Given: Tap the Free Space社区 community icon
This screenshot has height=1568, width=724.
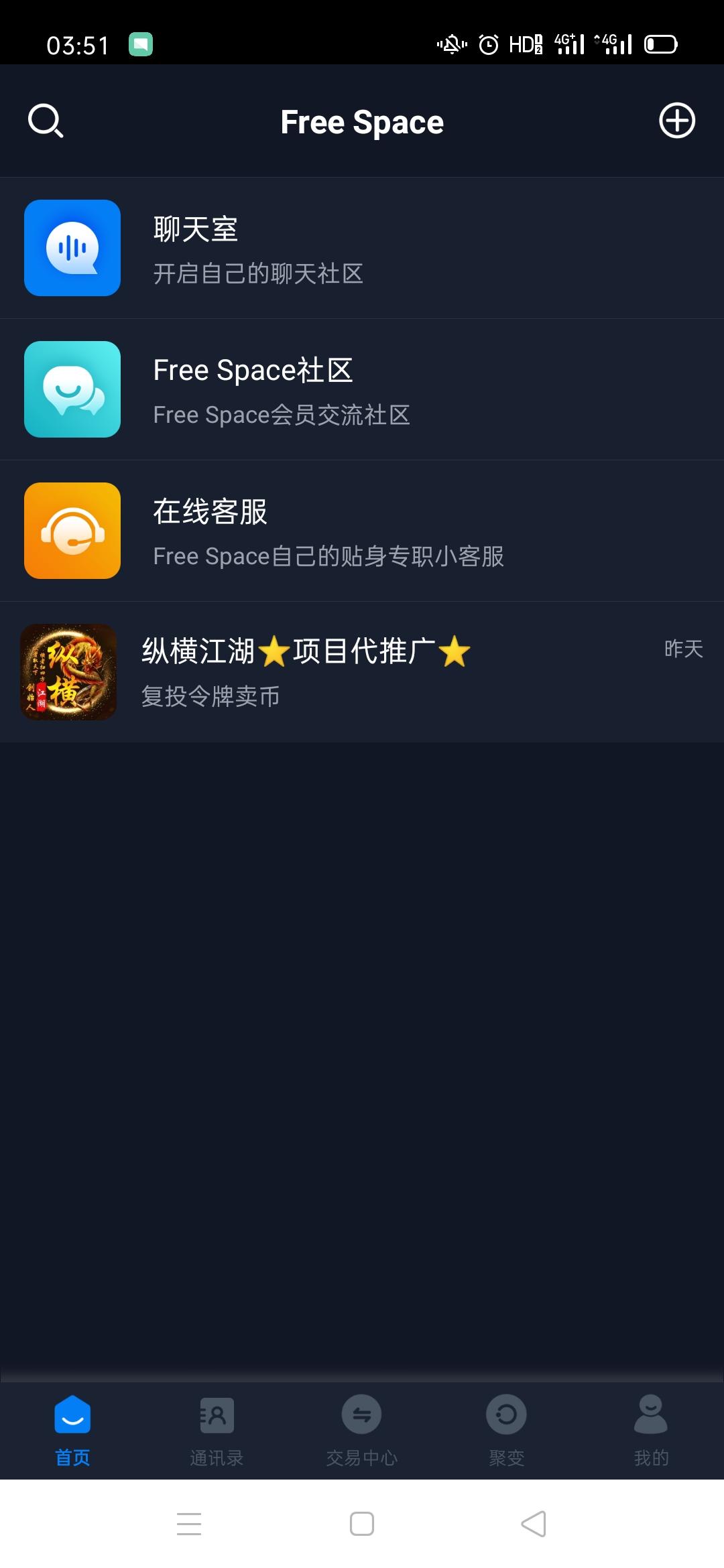Looking at the screenshot, I should [72, 389].
